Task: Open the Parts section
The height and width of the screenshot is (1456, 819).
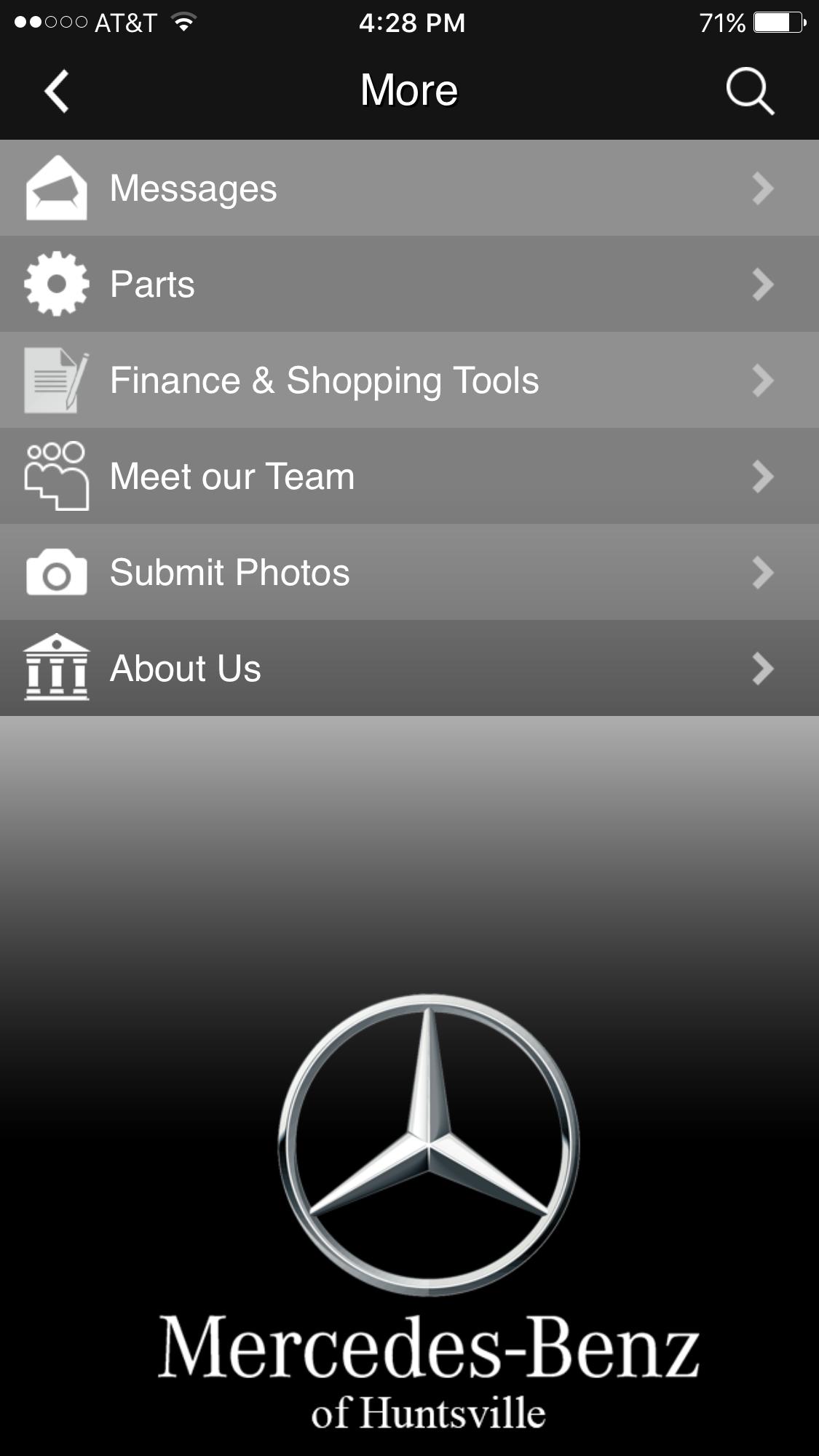Action: (409, 284)
